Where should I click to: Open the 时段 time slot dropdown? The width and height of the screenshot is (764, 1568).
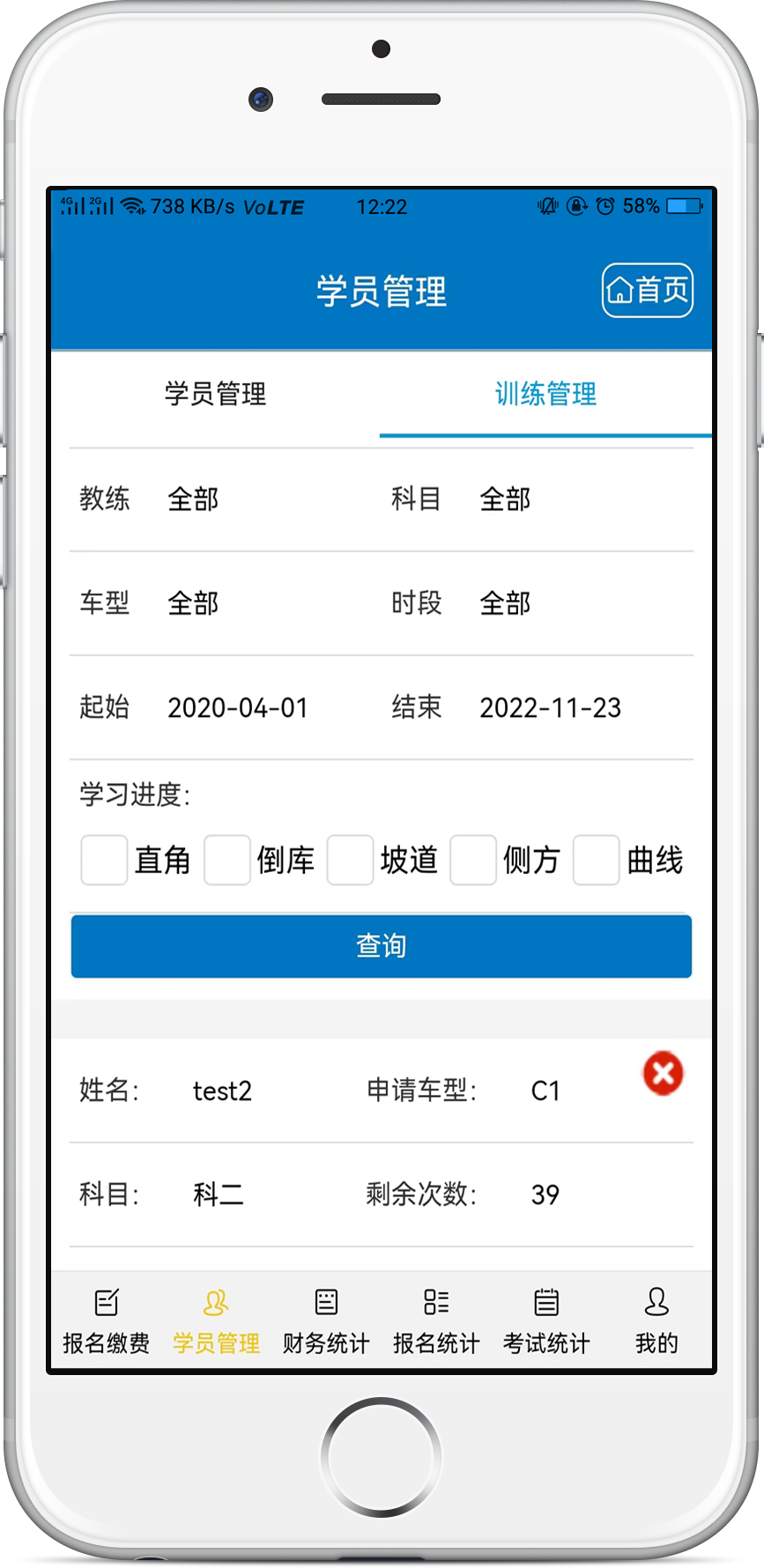pos(505,603)
